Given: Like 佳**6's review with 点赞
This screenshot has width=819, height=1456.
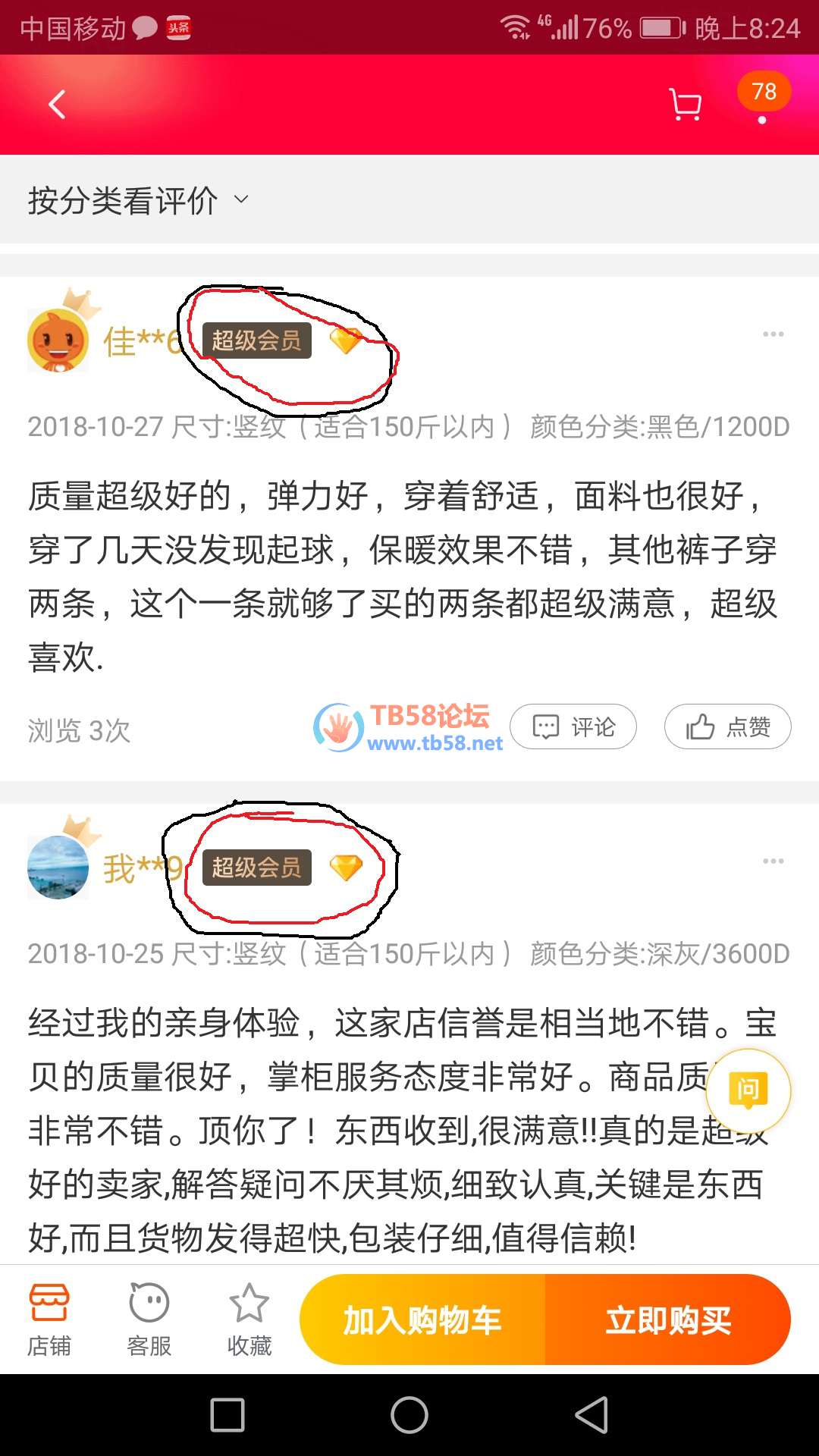Looking at the screenshot, I should tap(727, 726).
